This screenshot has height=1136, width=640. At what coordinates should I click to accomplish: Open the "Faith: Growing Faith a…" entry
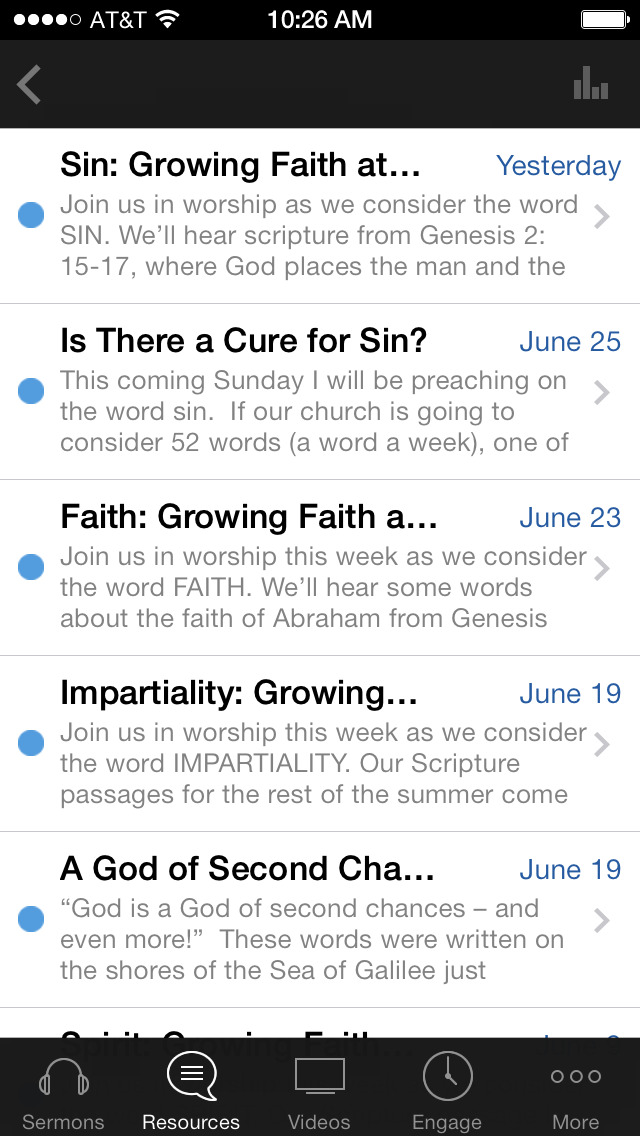tap(320, 568)
